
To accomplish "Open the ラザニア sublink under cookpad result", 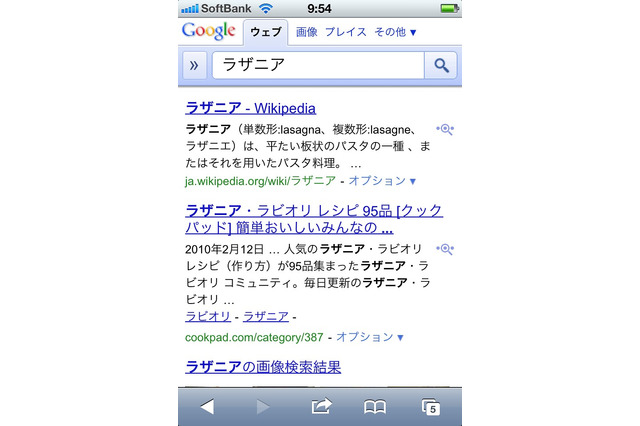I will [x=266, y=316].
